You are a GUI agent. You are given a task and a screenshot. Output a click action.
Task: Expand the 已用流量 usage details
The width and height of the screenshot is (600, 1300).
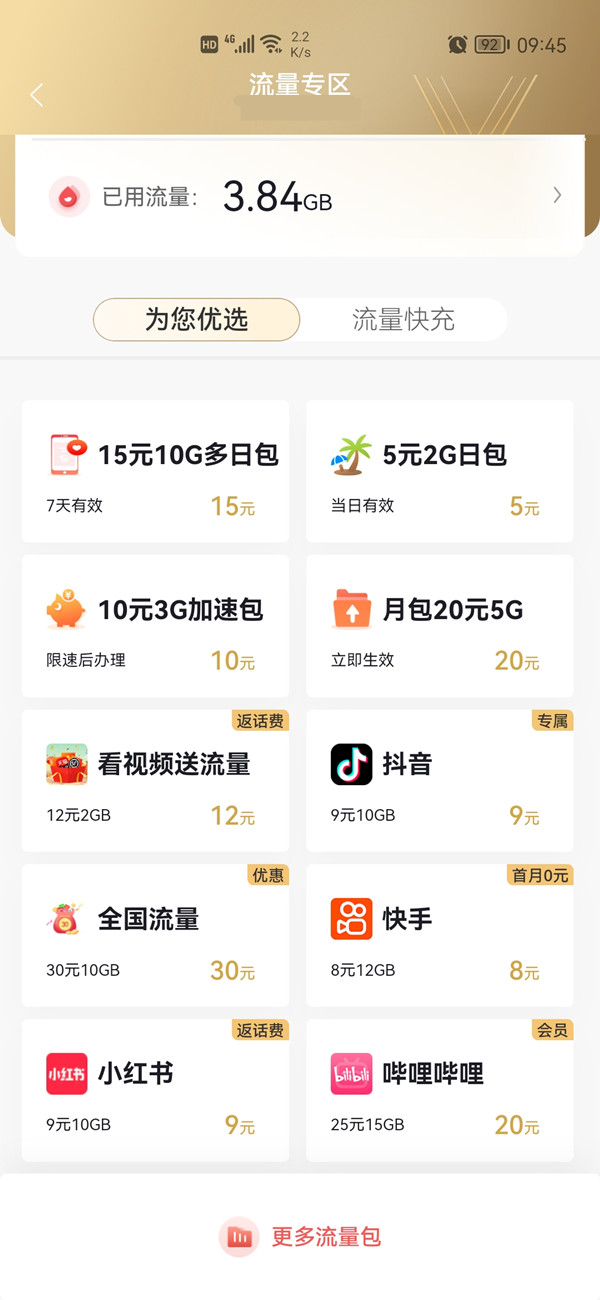pos(557,196)
